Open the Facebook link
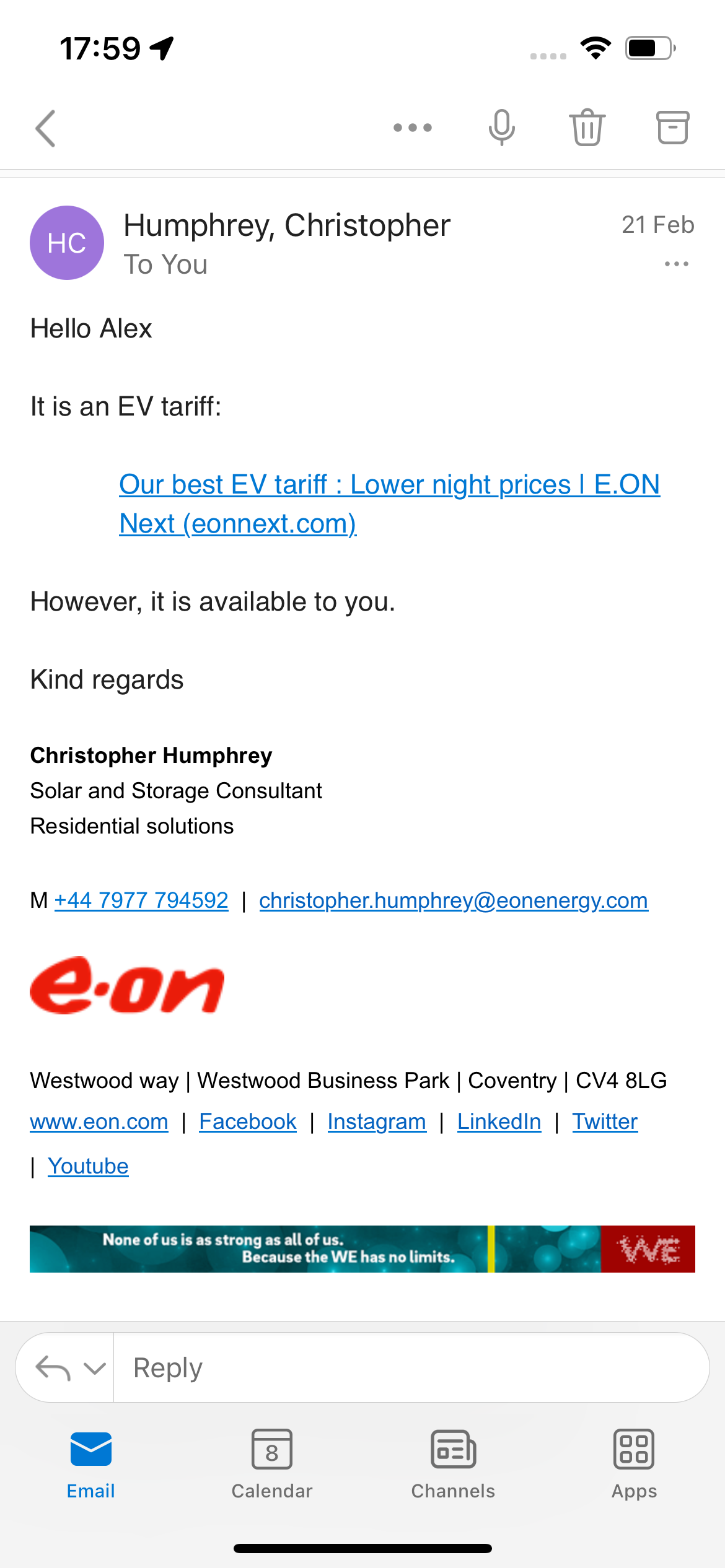This screenshot has height=1568, width=725. (248, 1122)
